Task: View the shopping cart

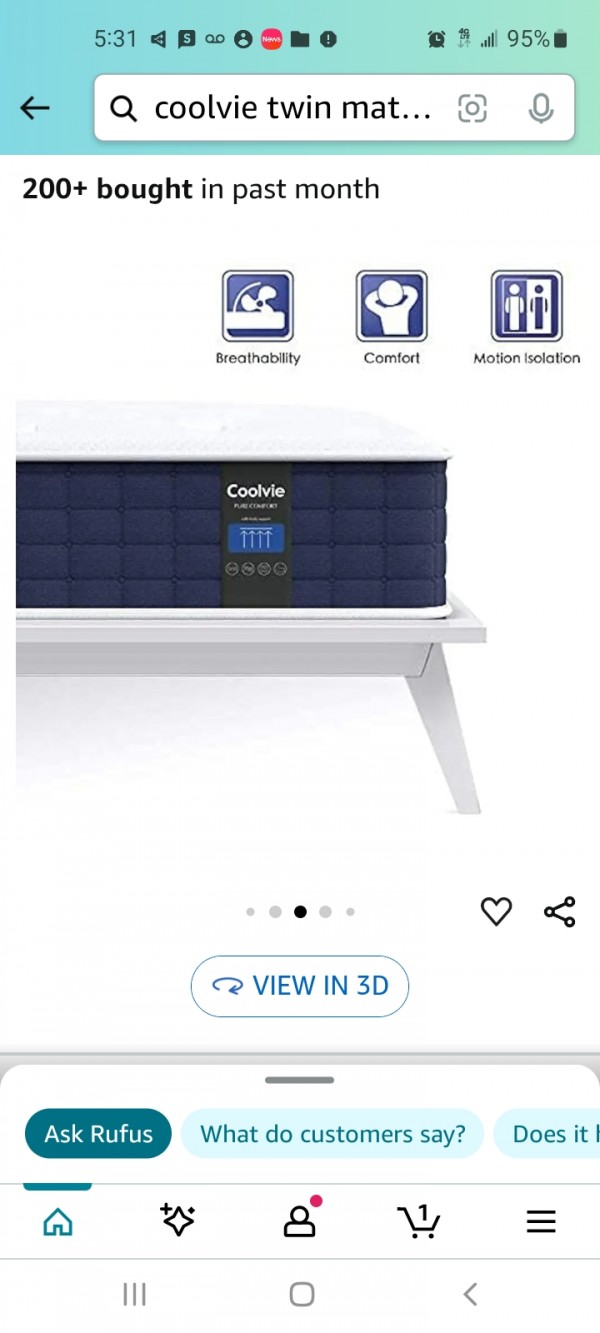Action: 419,1220
